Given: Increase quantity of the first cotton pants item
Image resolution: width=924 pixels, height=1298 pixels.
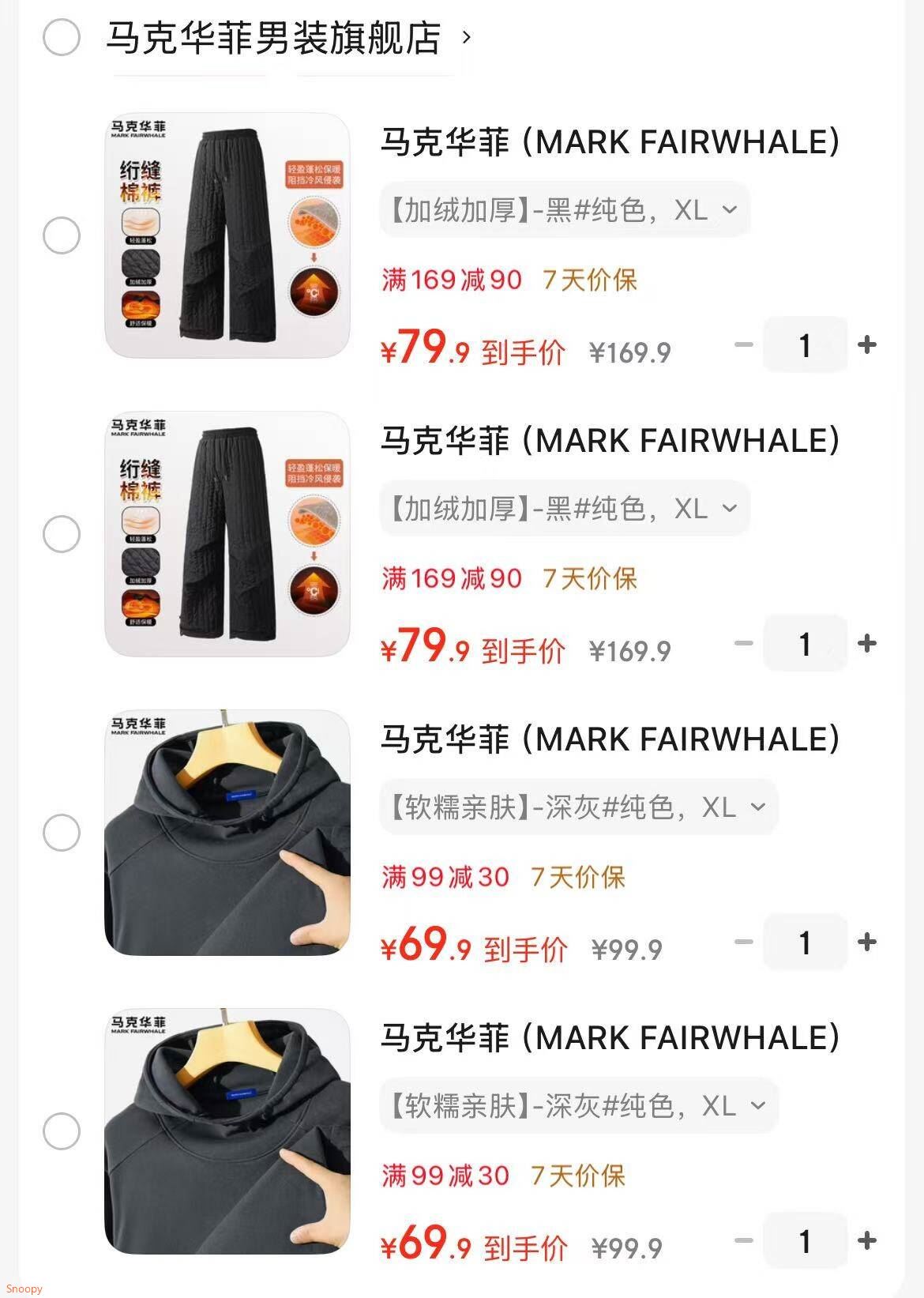Looking at the screenshot, I should coord(868,344).
